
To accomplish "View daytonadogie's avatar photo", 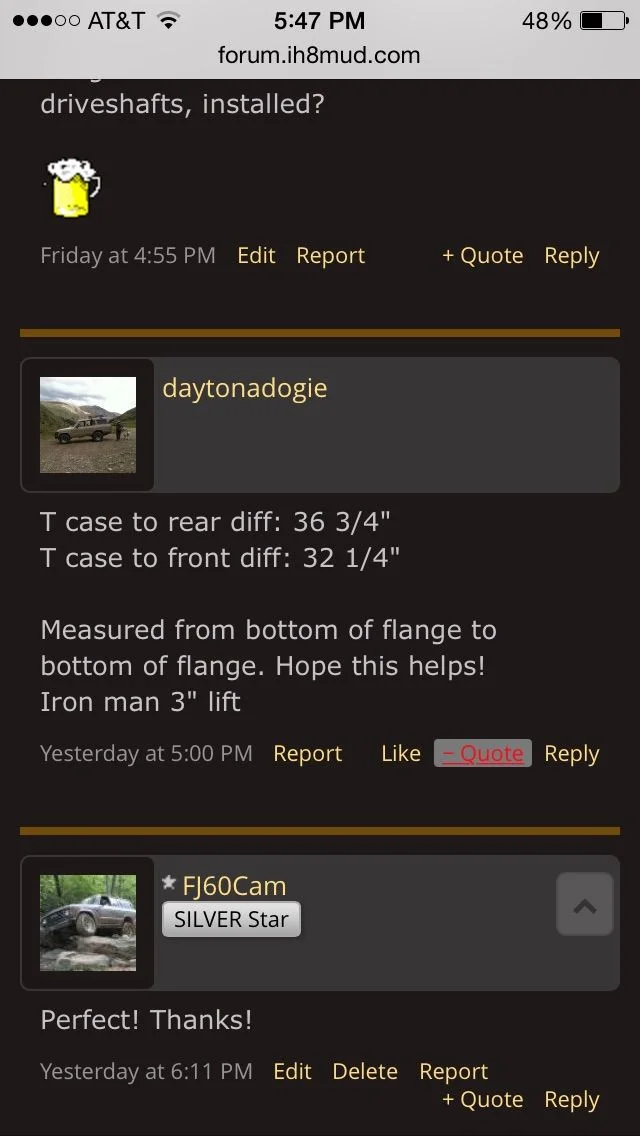I will [88, 425].
